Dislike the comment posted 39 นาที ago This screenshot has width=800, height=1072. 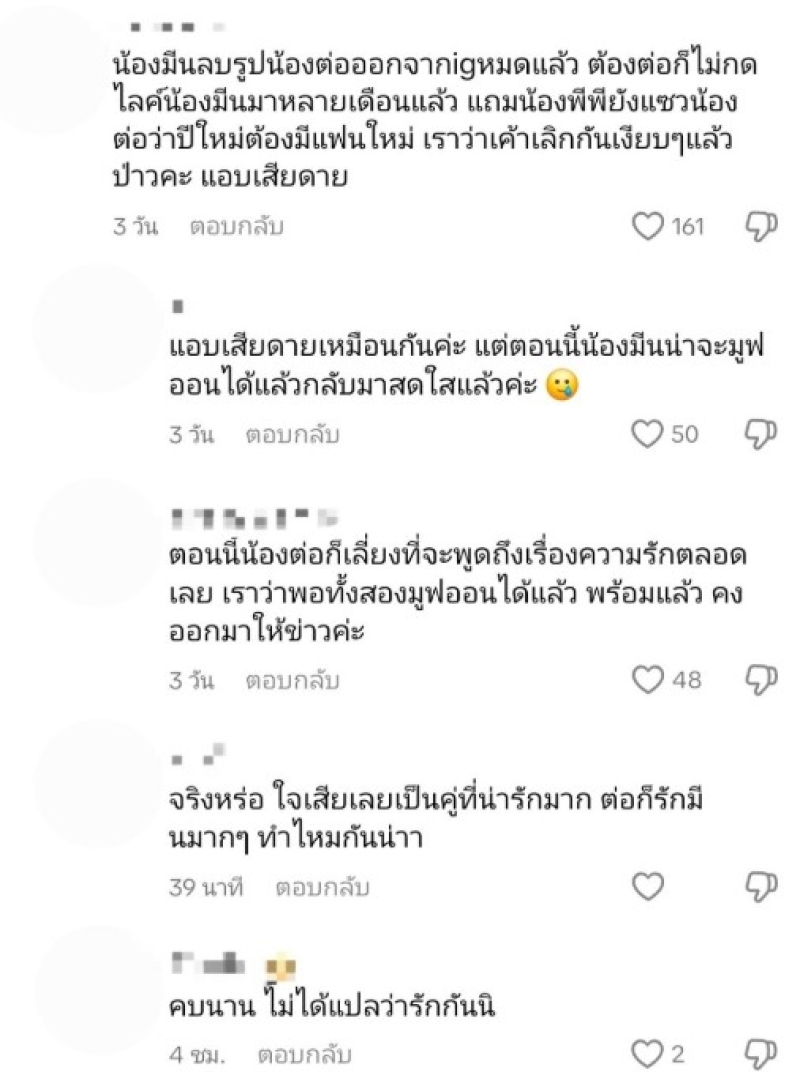click(762, 886)
